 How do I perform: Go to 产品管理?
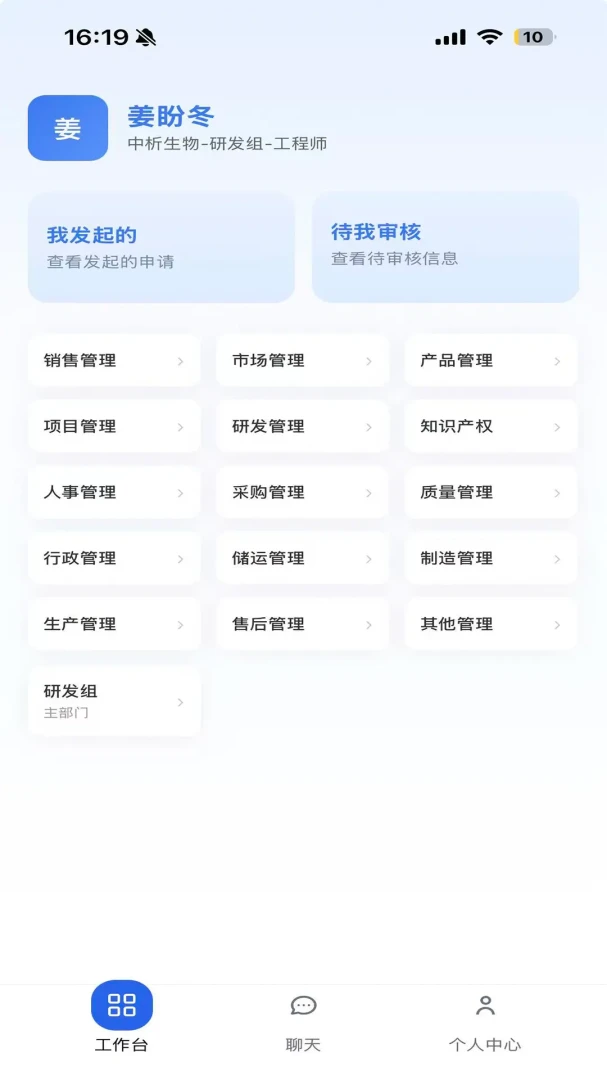491,360
